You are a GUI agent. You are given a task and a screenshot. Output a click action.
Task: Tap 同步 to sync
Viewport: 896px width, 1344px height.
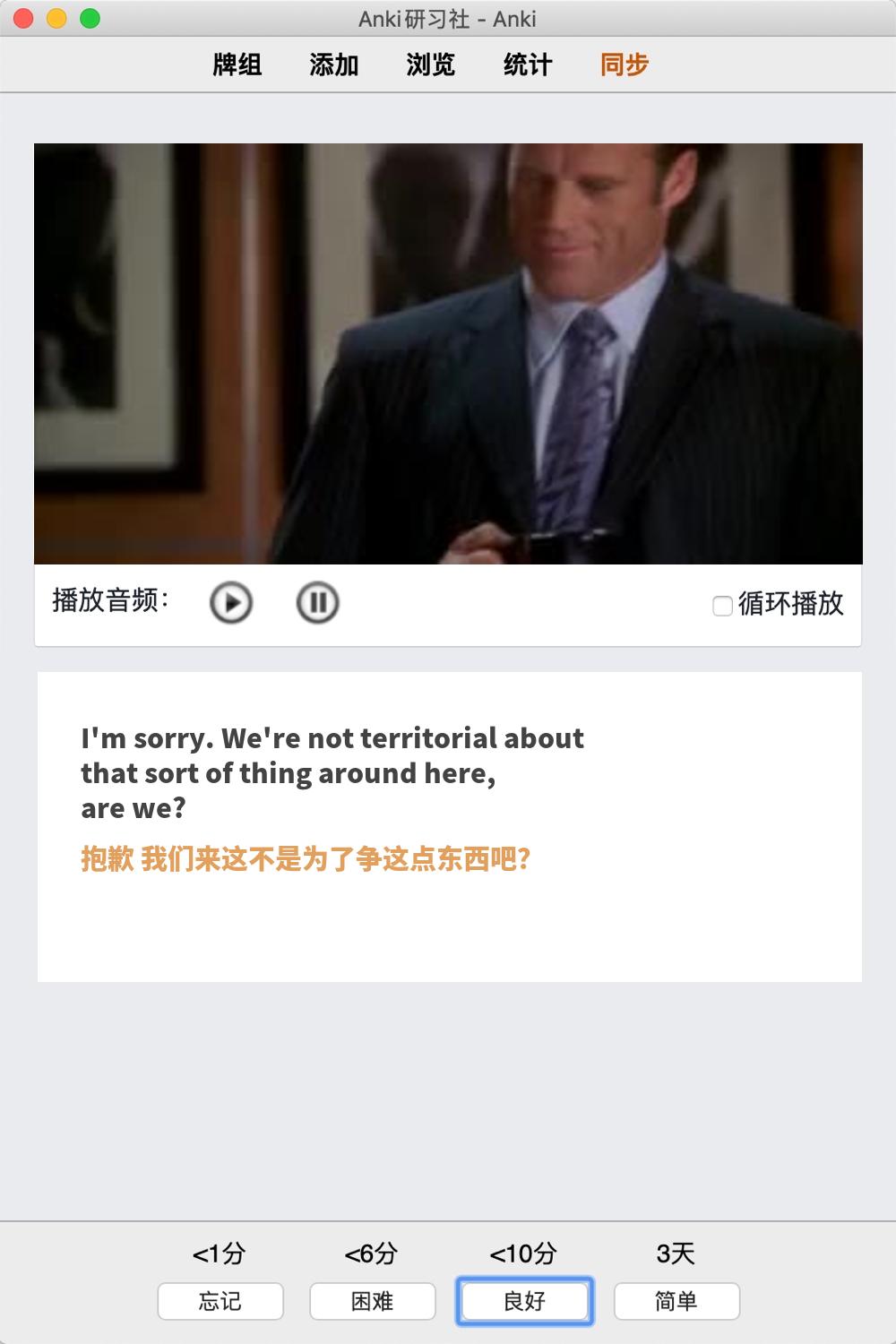click(x=625, y=65)
